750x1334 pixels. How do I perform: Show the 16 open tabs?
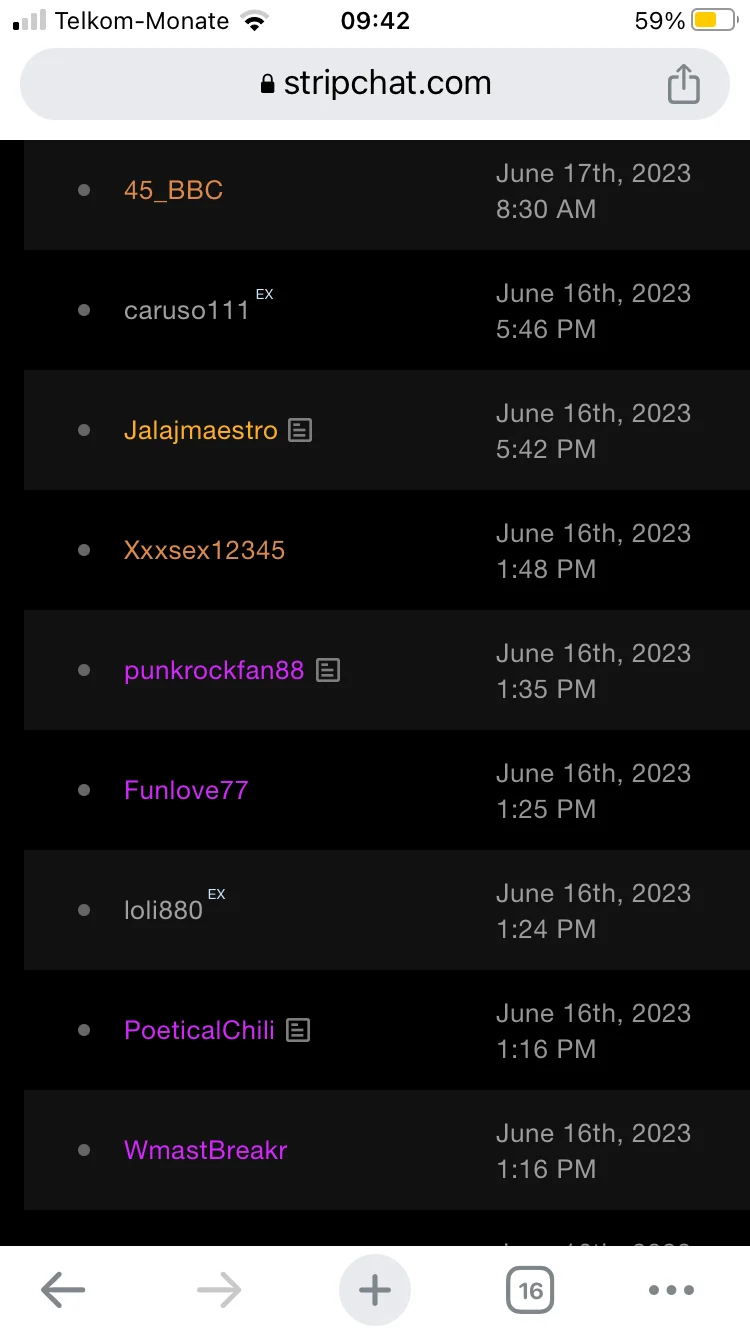(x=530, y=1290)
